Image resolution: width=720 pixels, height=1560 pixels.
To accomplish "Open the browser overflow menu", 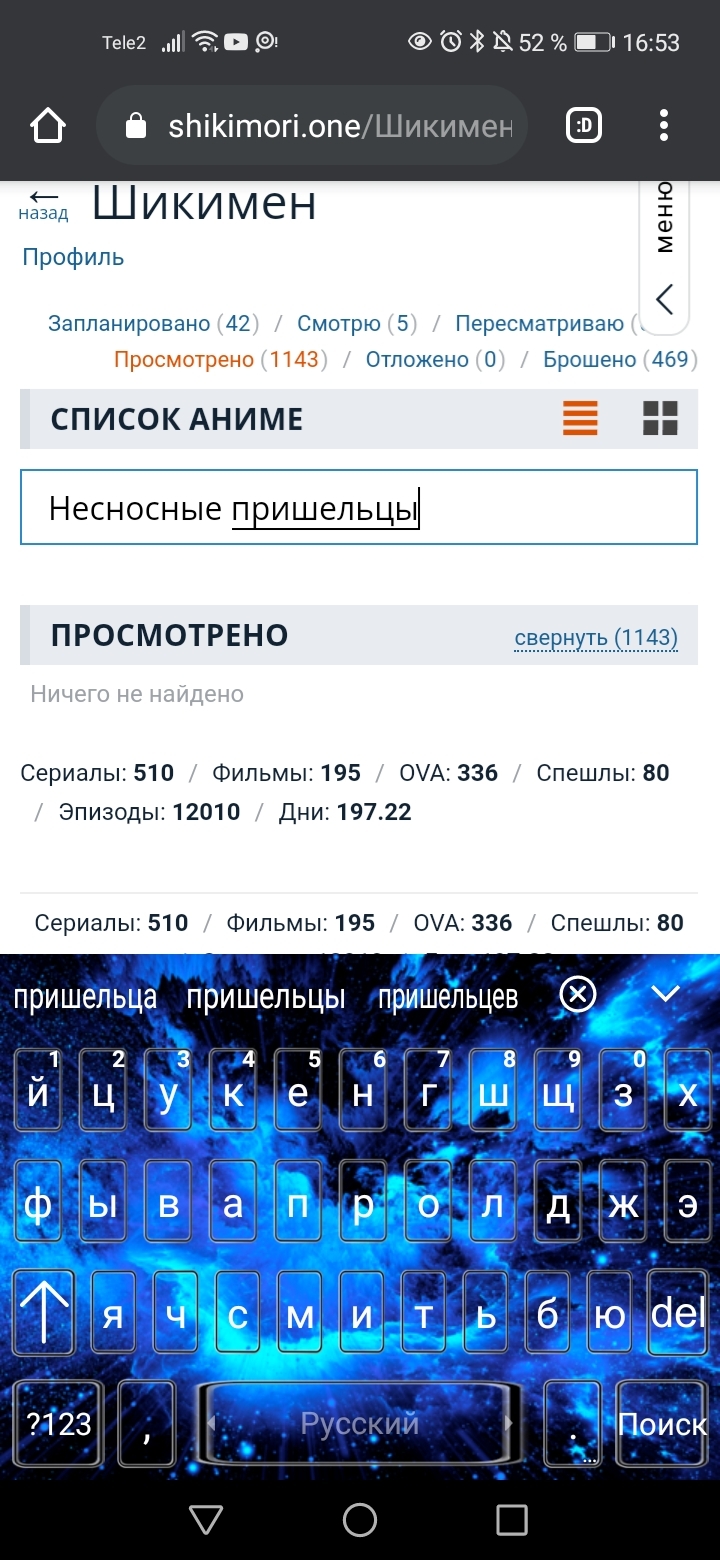I will pos(664,126).
